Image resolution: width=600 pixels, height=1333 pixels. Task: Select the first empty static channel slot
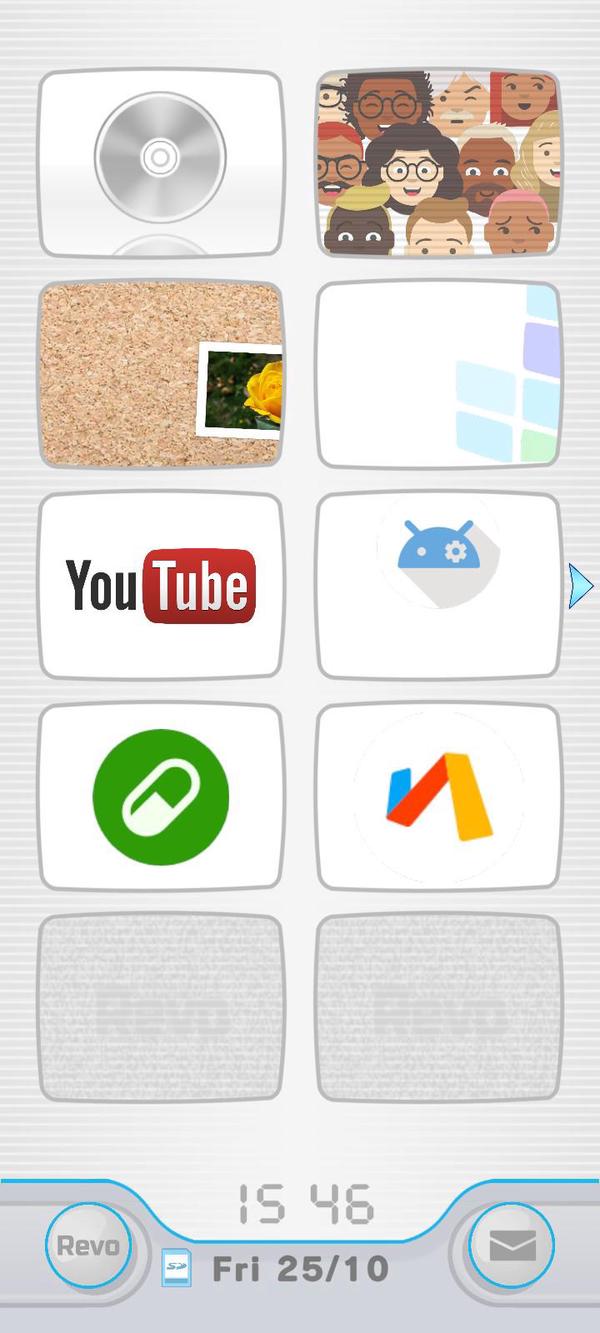(x=160, y=1008)
